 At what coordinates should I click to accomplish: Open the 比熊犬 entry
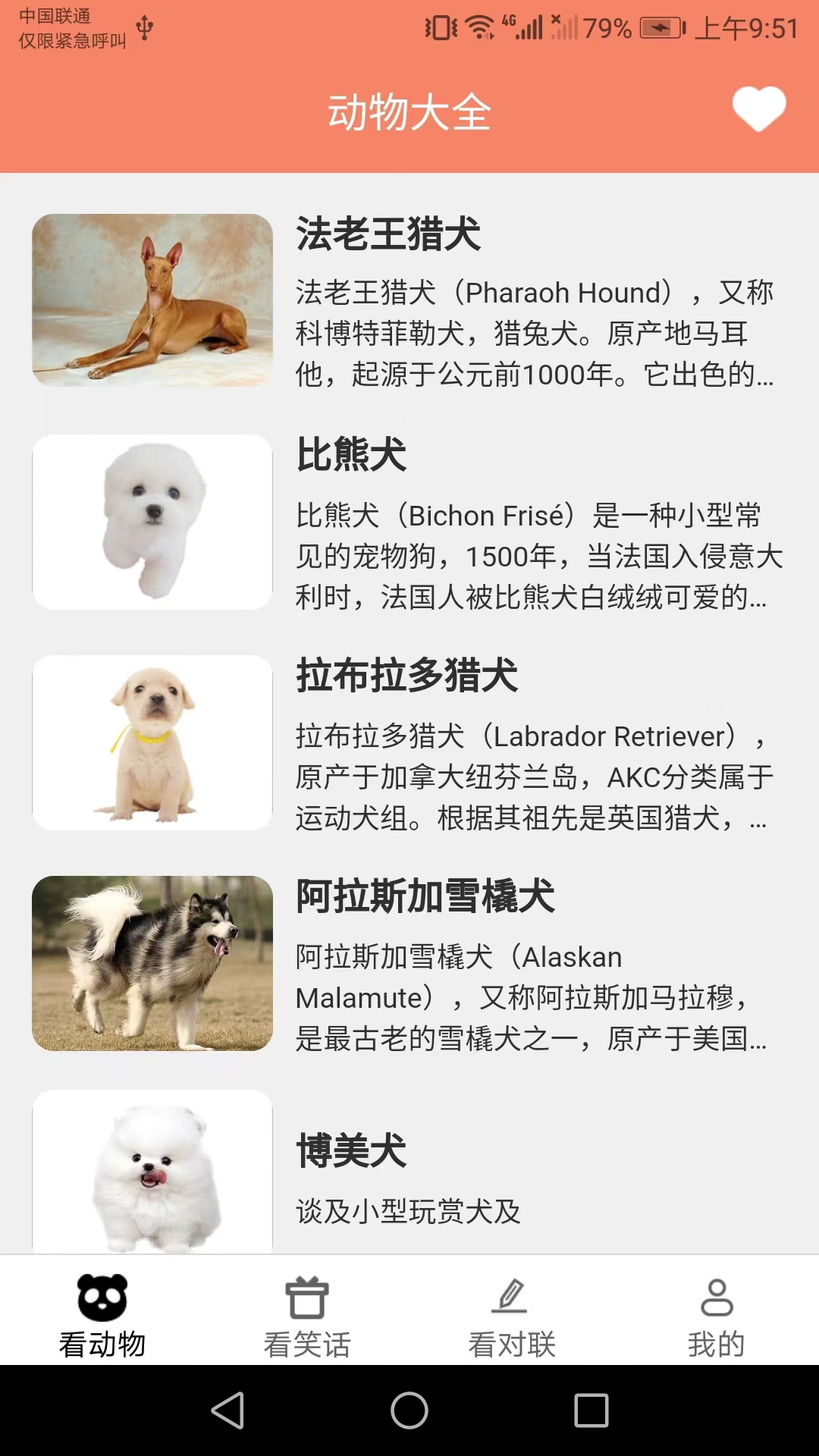(x=409, y=522)
